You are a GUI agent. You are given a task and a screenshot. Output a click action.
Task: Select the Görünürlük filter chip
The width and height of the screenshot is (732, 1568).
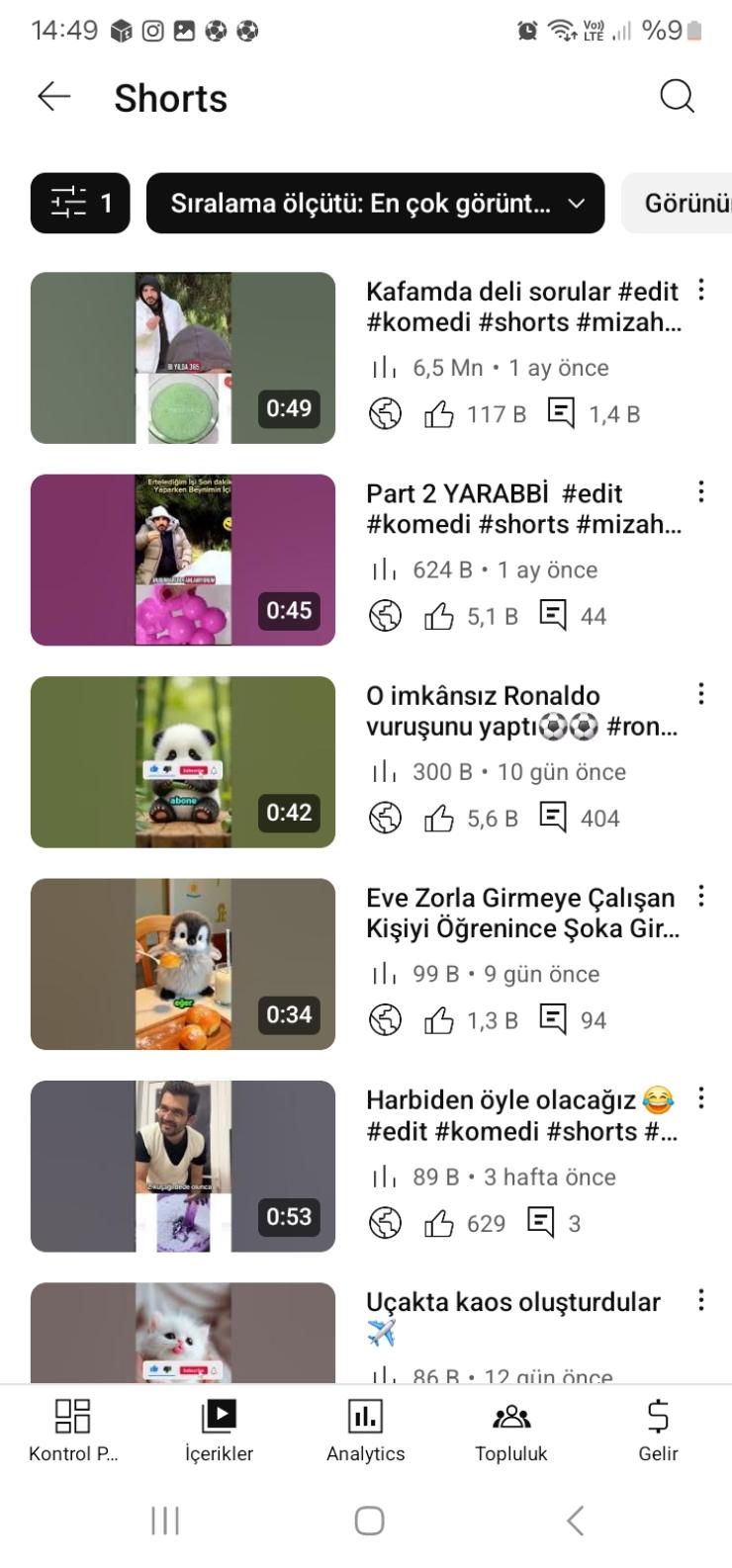tap(683, 204)
